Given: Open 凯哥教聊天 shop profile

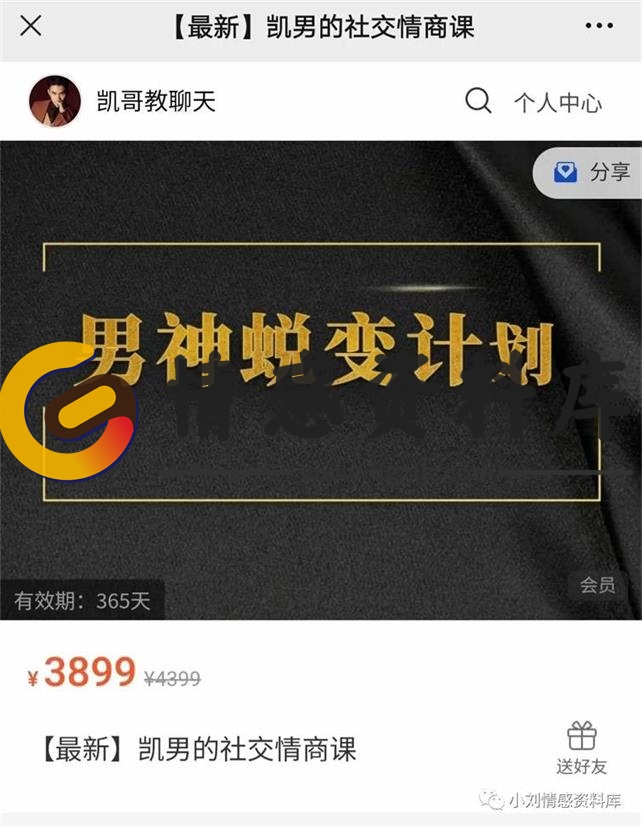Looking at the screenshot, I should [x=155, y=101].
